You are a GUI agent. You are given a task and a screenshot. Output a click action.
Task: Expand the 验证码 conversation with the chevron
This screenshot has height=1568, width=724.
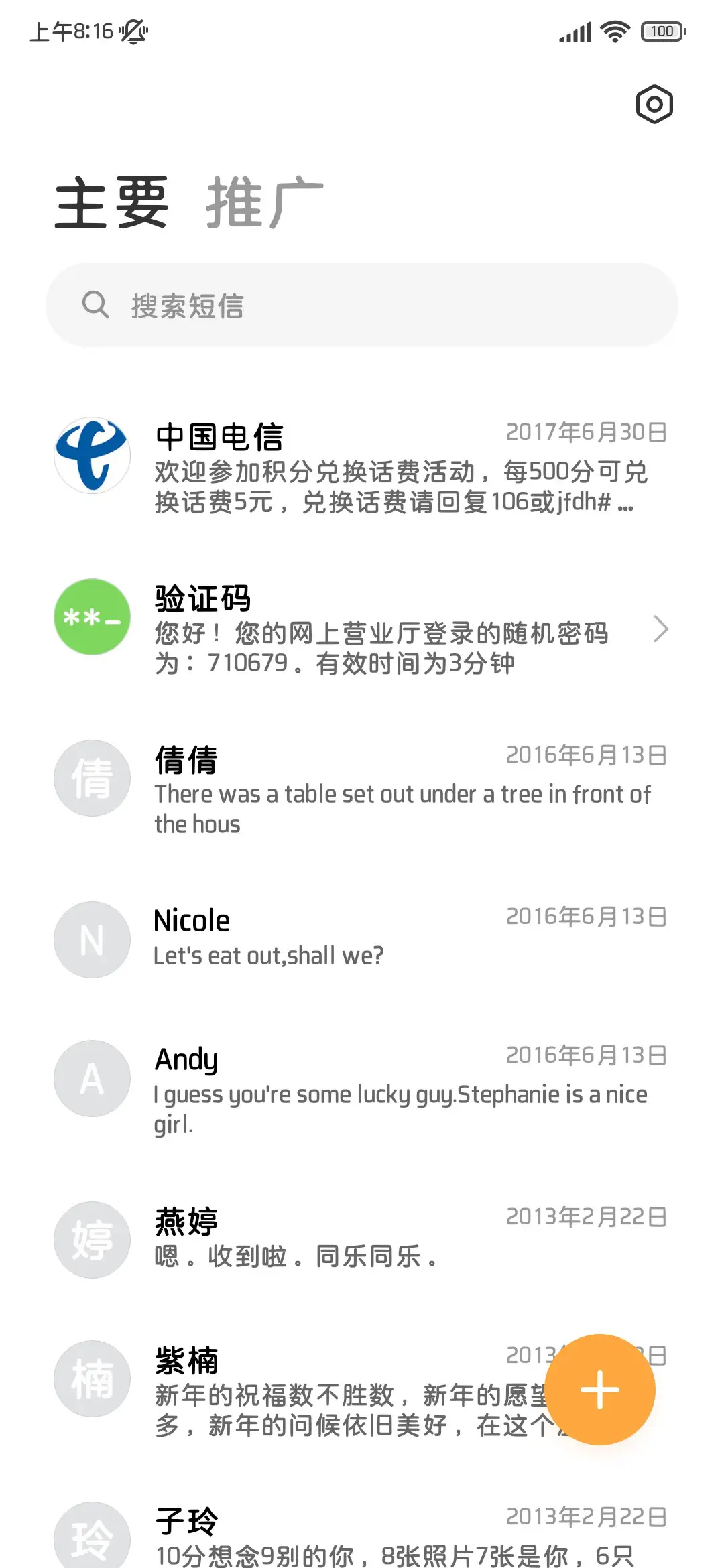click(662, 630)
